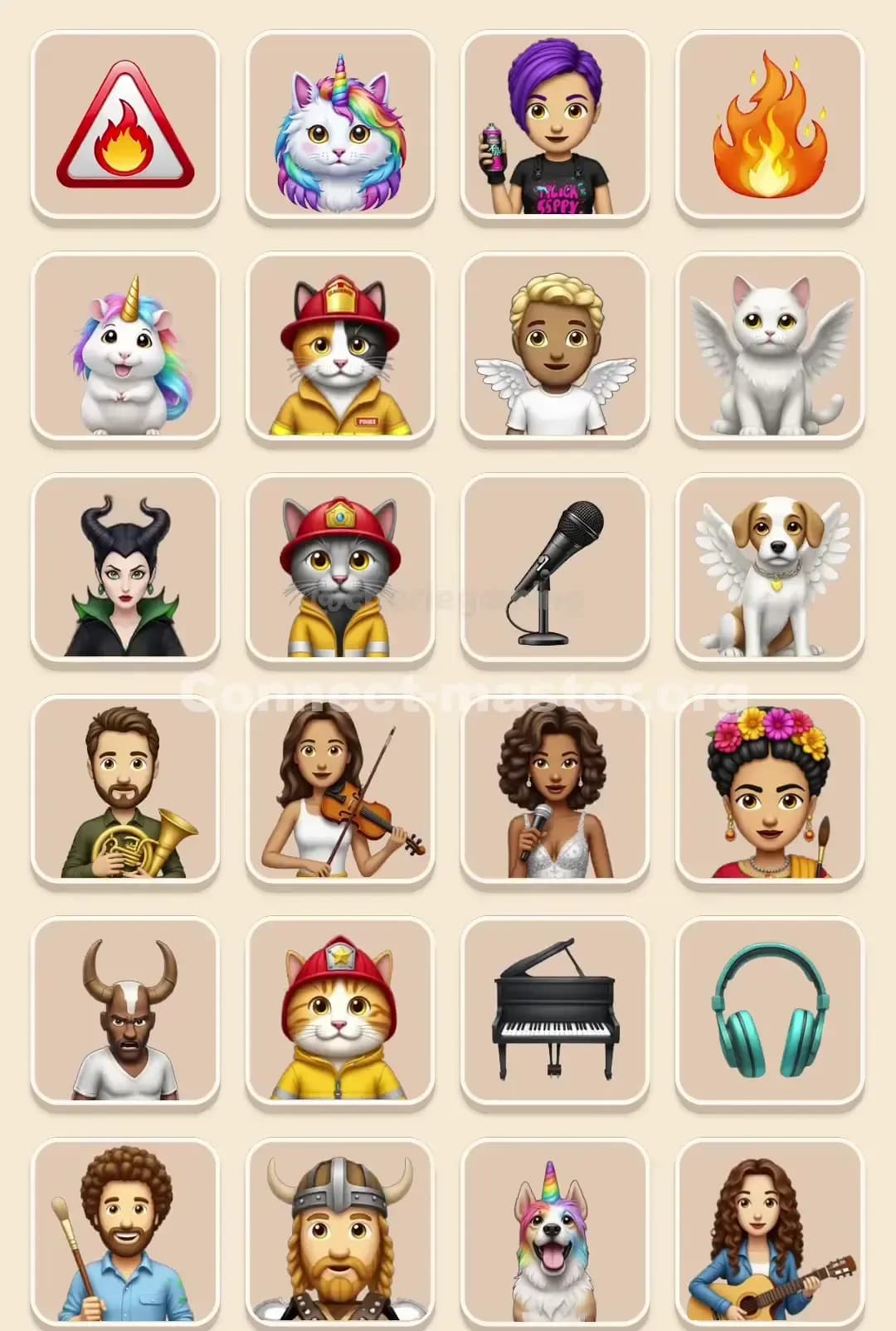This screenshot has width=896, height=1331.
Task: Select the fire hazard warning sign sticker
Action: 124,124
